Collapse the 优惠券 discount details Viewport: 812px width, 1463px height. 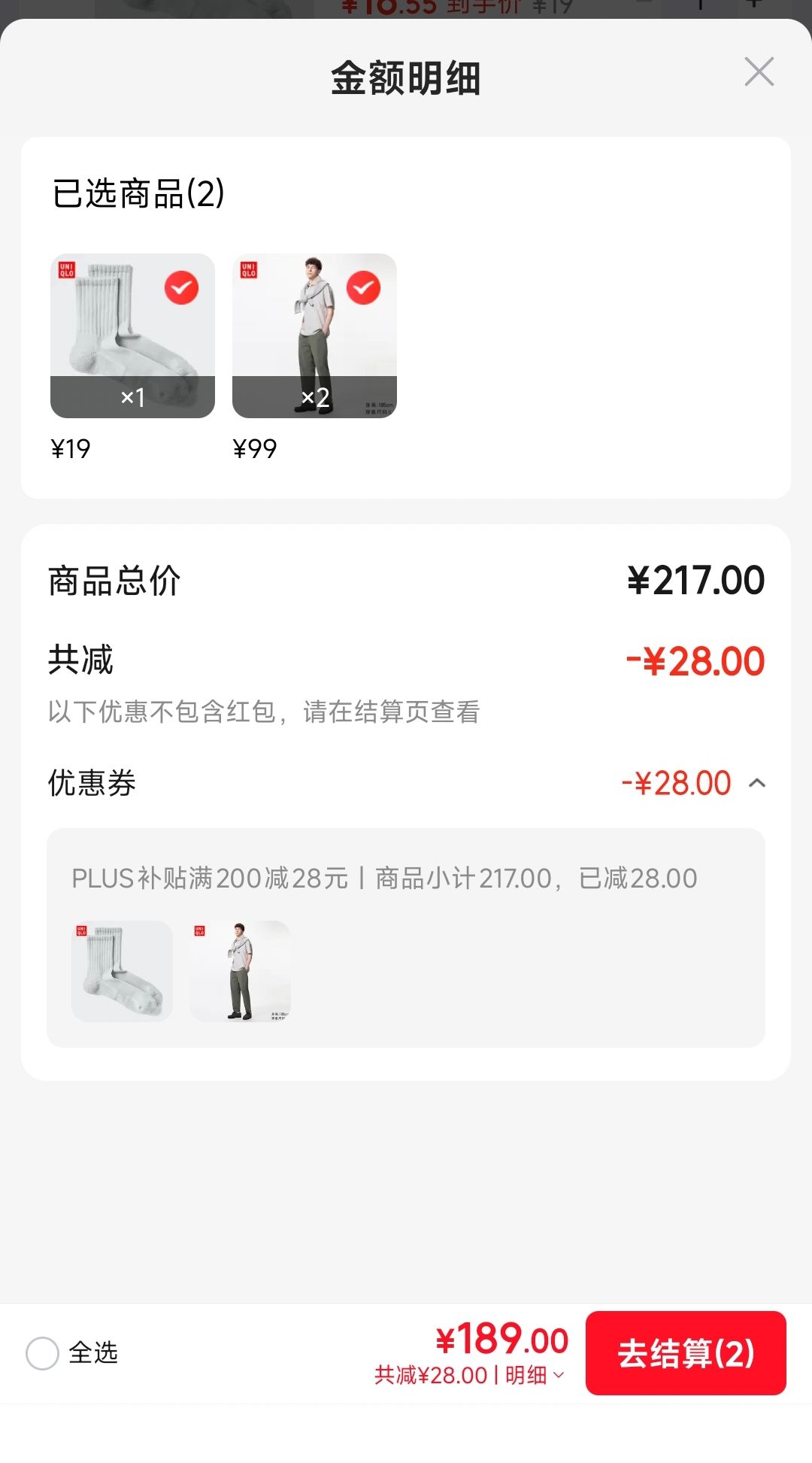[x=757, y=783]
